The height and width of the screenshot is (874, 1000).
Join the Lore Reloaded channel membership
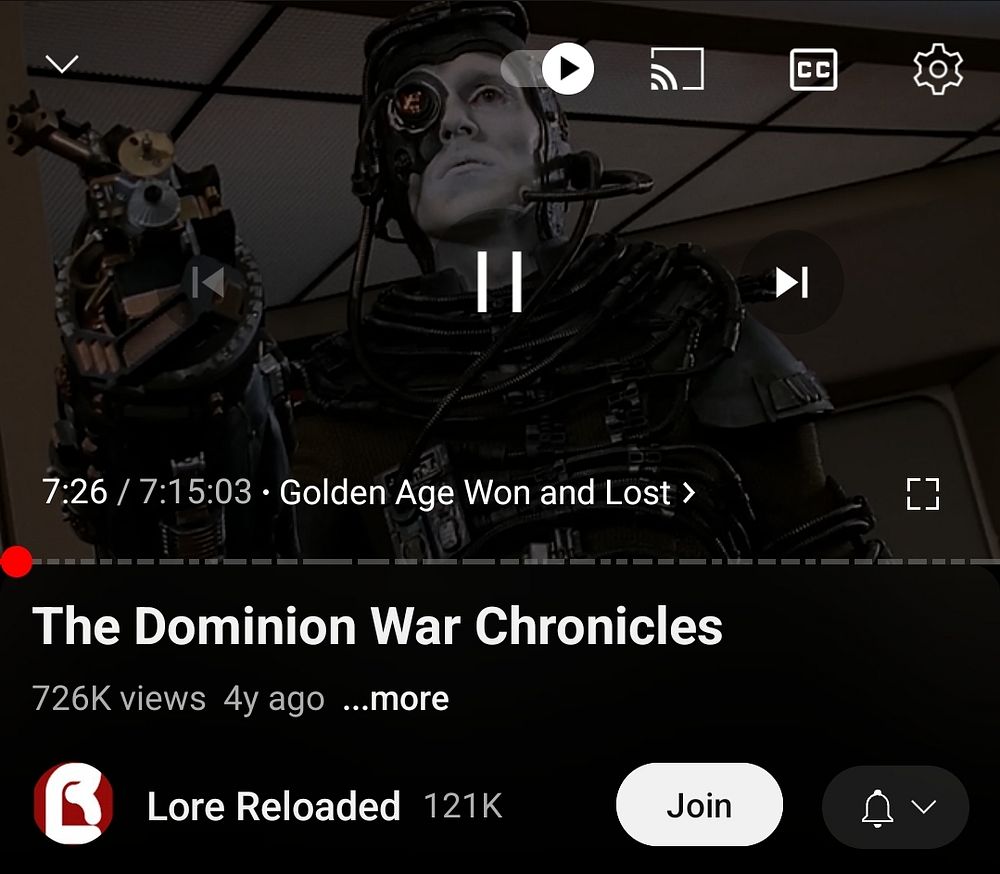[x=699, y=805]
